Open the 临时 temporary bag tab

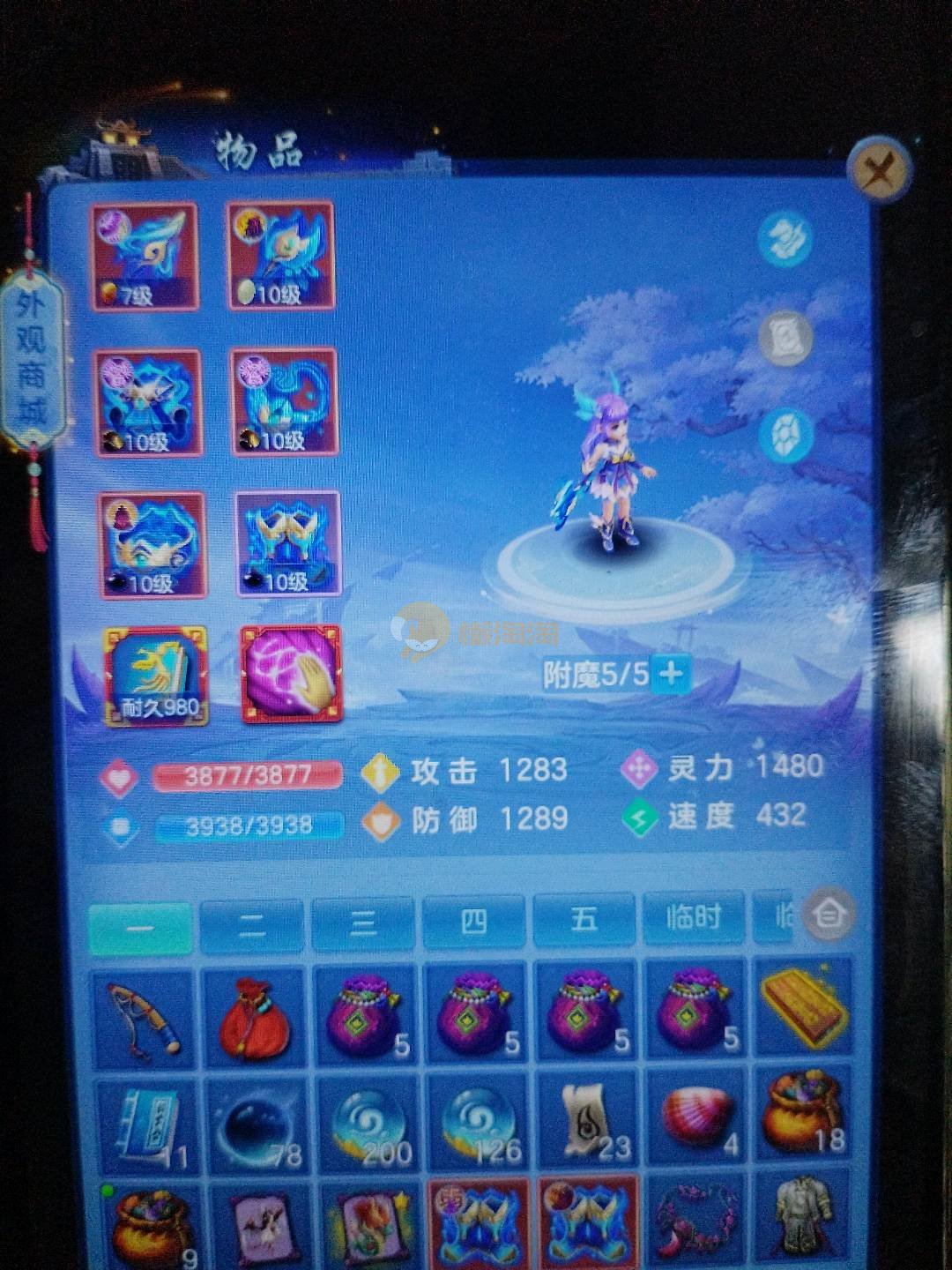(693, 919)
